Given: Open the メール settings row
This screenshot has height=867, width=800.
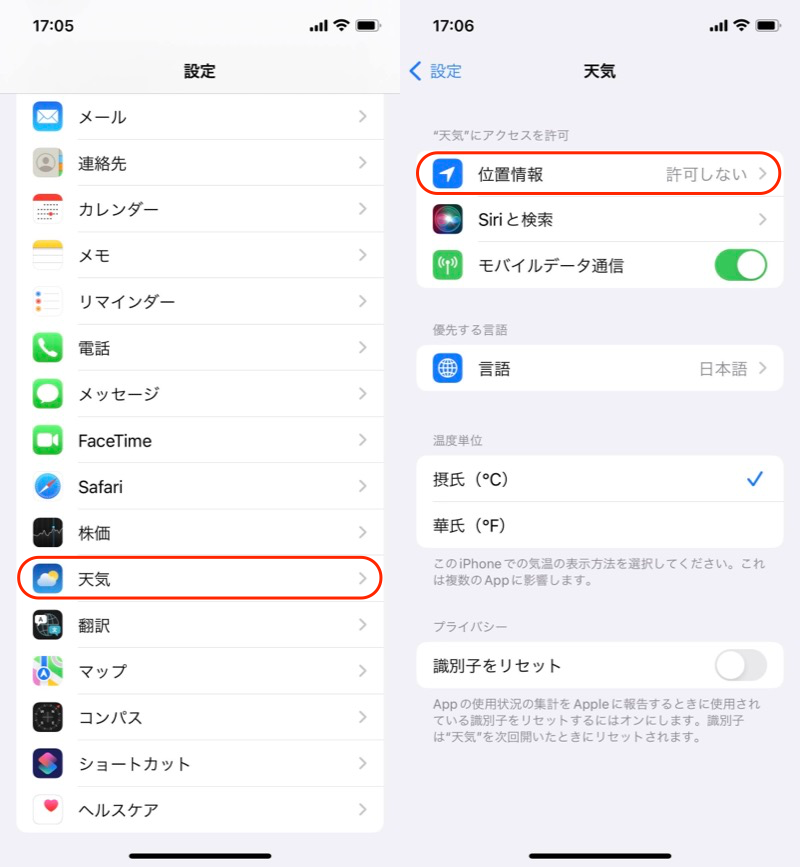Looking at the screenshot, I should coord(200,117).
